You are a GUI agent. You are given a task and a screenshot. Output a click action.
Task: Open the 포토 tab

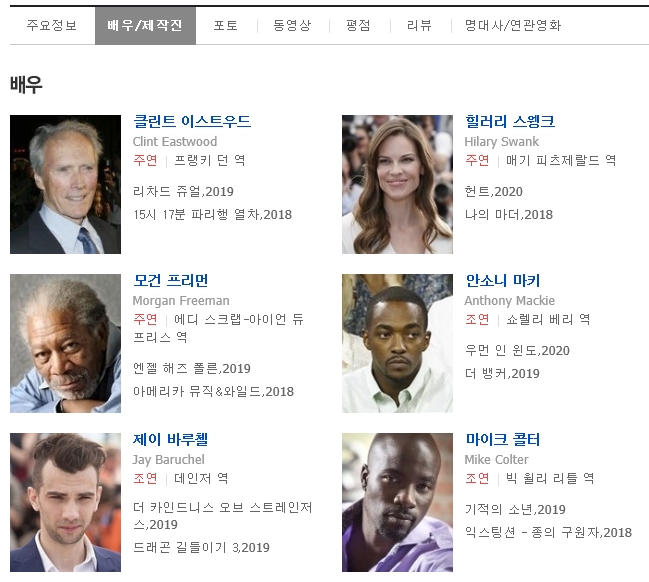[x=225, y=26]
